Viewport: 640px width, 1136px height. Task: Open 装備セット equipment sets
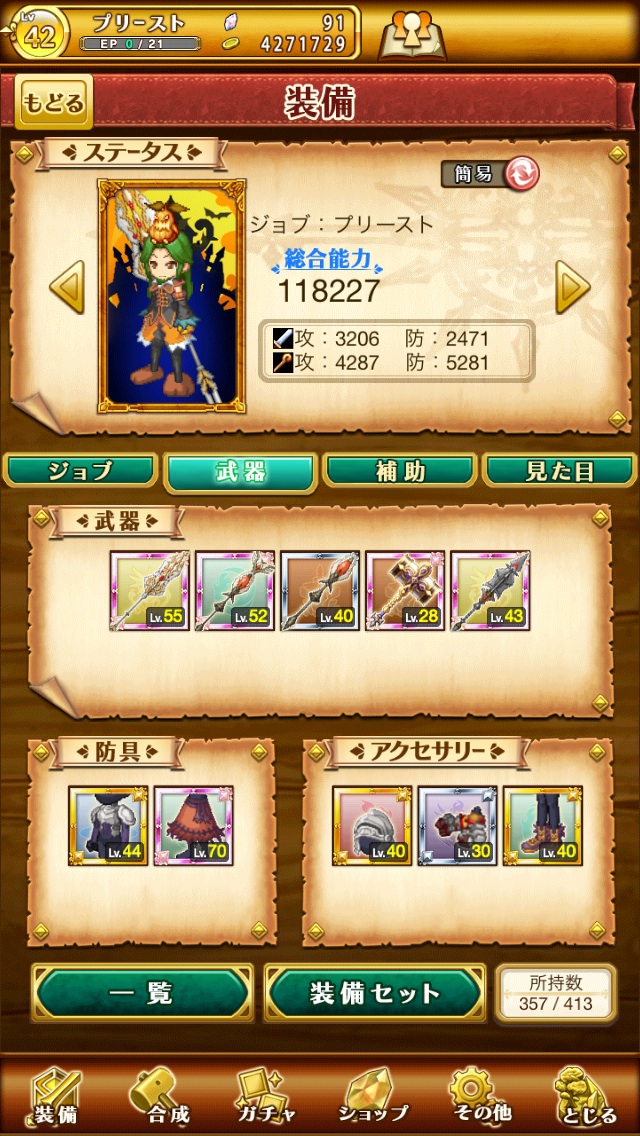[375, 992]
